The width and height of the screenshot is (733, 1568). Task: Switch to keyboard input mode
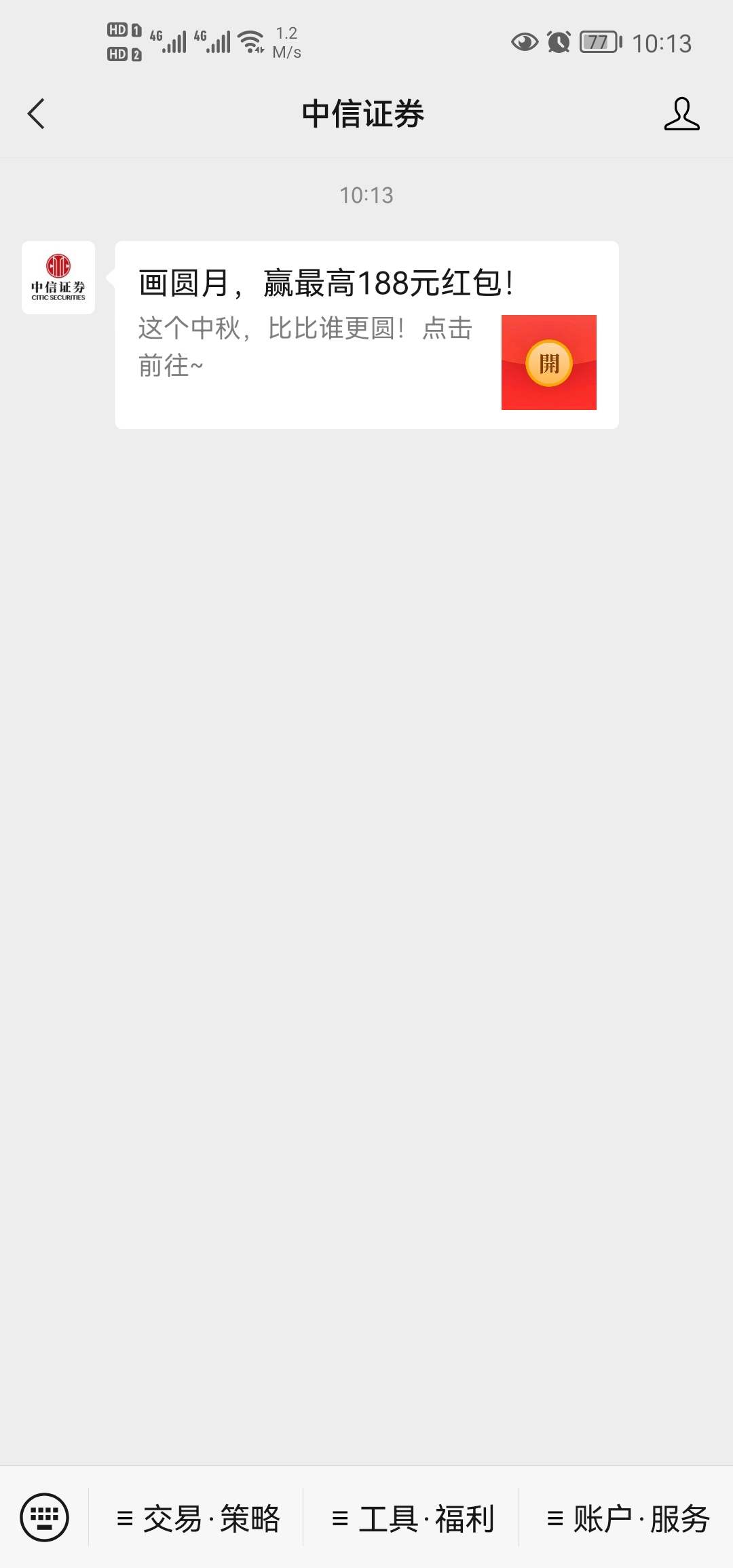click(45, 1517)
